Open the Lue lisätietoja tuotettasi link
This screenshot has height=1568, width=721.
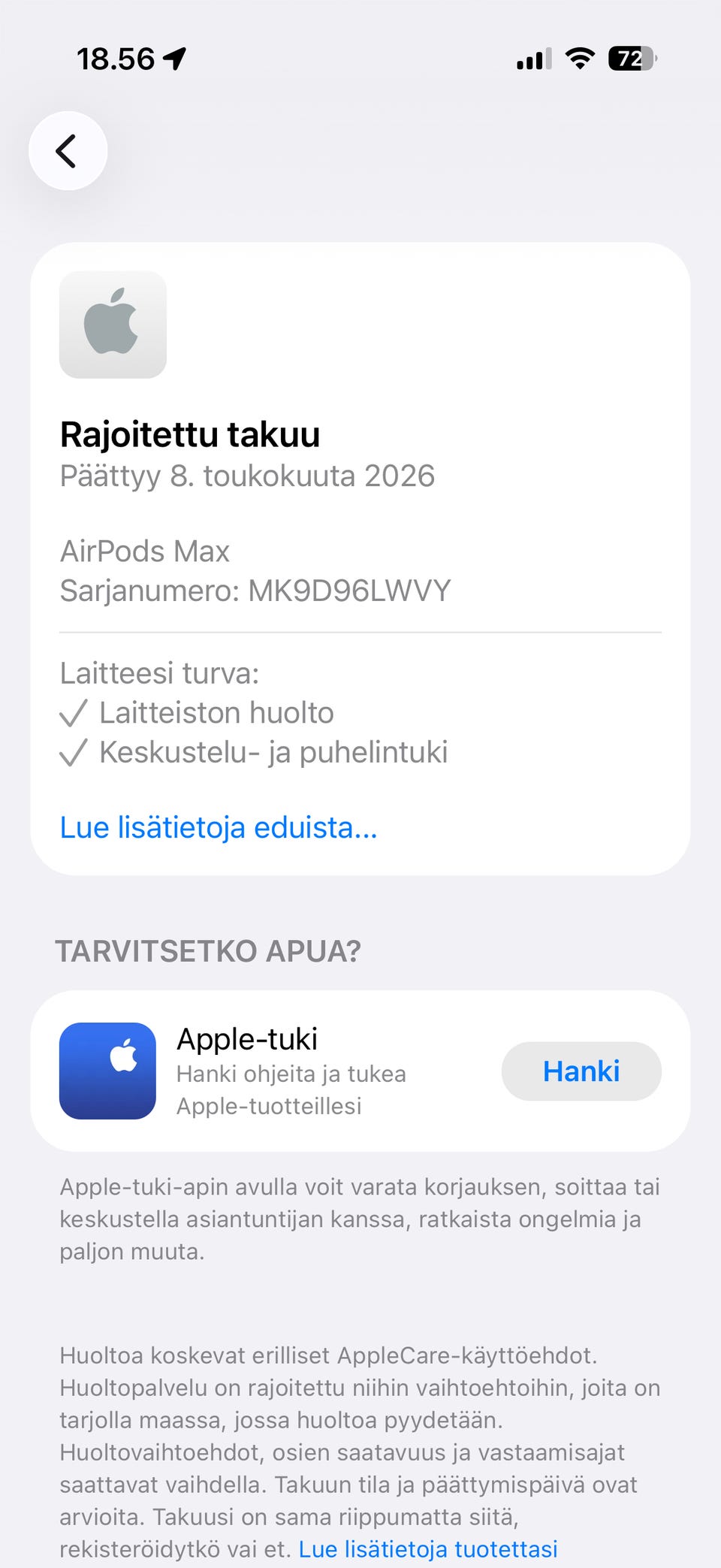point(428,1548)
